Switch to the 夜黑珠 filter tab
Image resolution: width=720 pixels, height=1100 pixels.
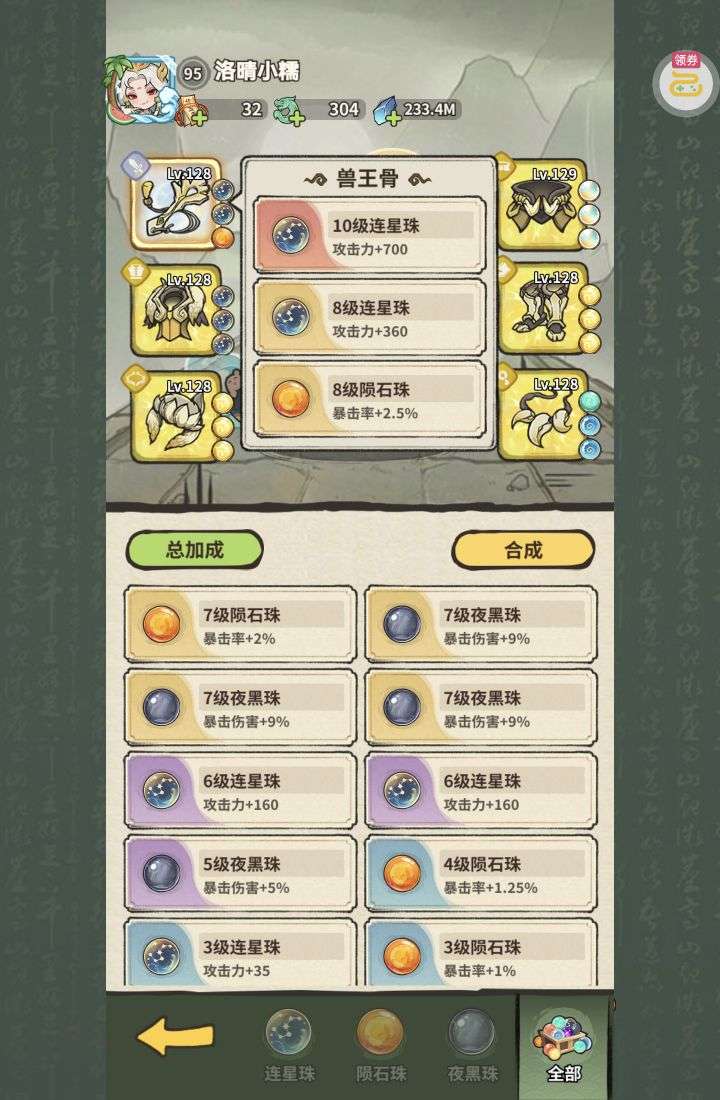(x=472, y=1045)
